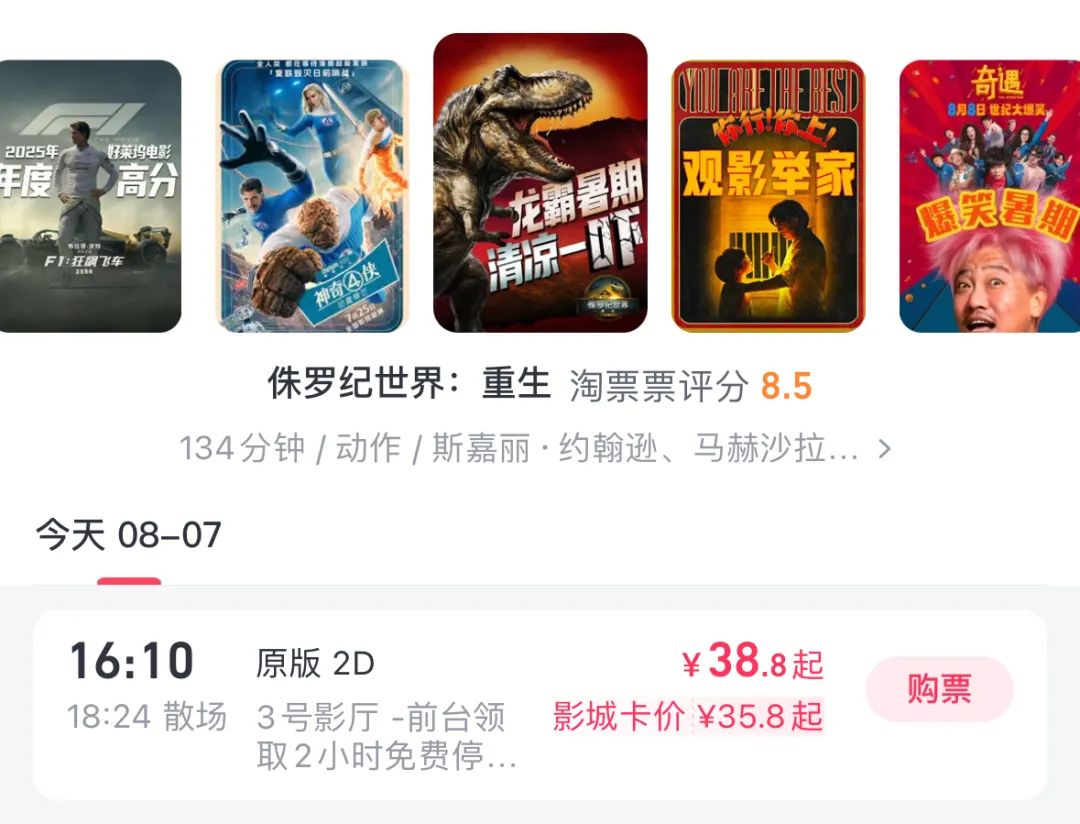Viewport: 1080px width, 824px height.
Task: Tap the 侏罗纪世界：重生 dinosaur poster
Action: (x=540, y=182)
